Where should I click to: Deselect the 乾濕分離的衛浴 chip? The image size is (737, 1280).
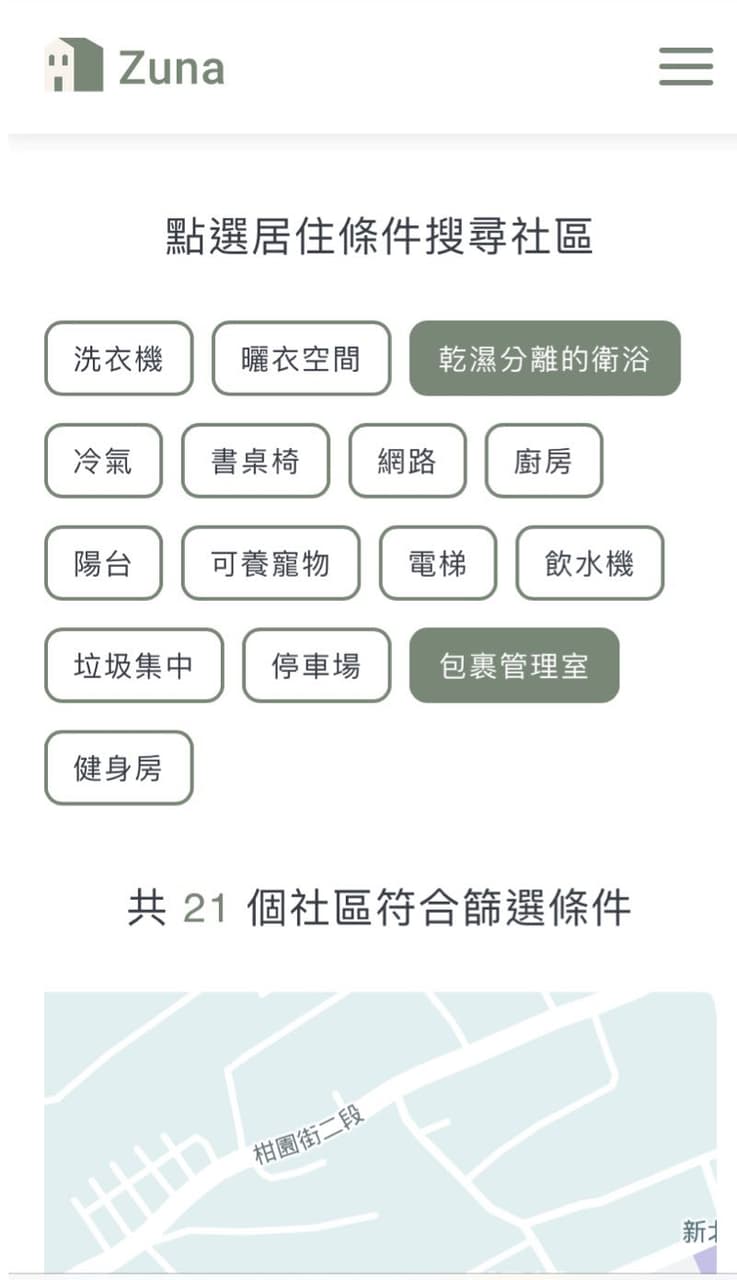point(545,358)
